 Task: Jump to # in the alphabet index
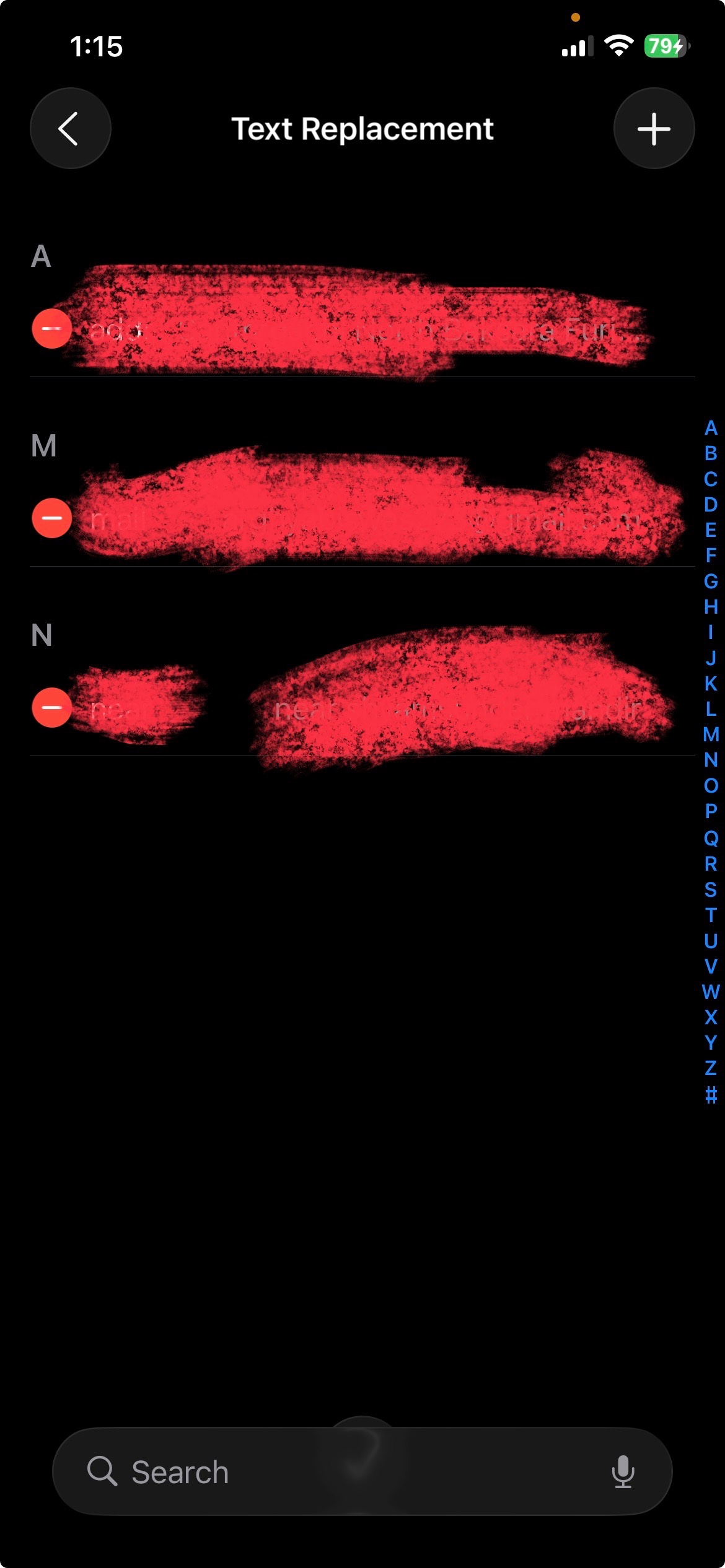711,1094
